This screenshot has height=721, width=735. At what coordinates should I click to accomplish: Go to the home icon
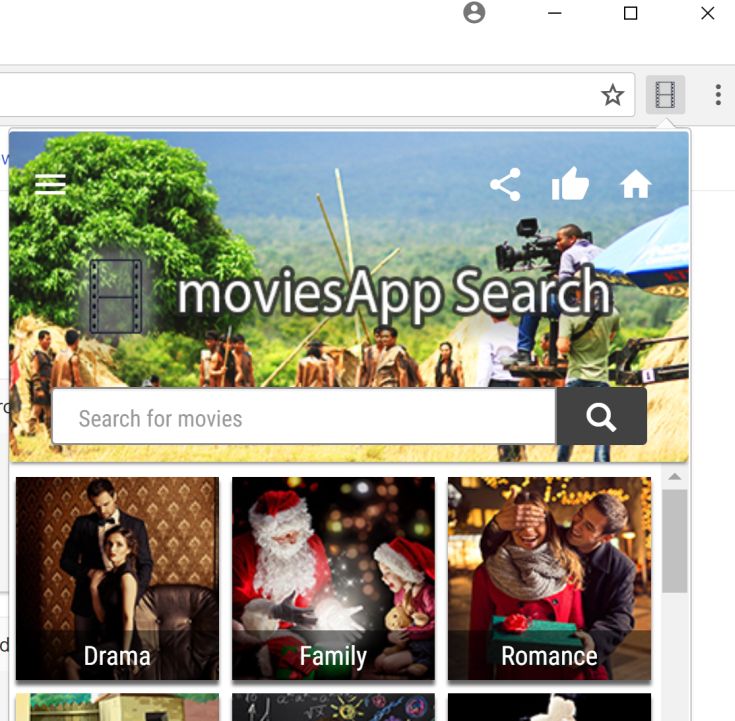(x=635, y=184)
